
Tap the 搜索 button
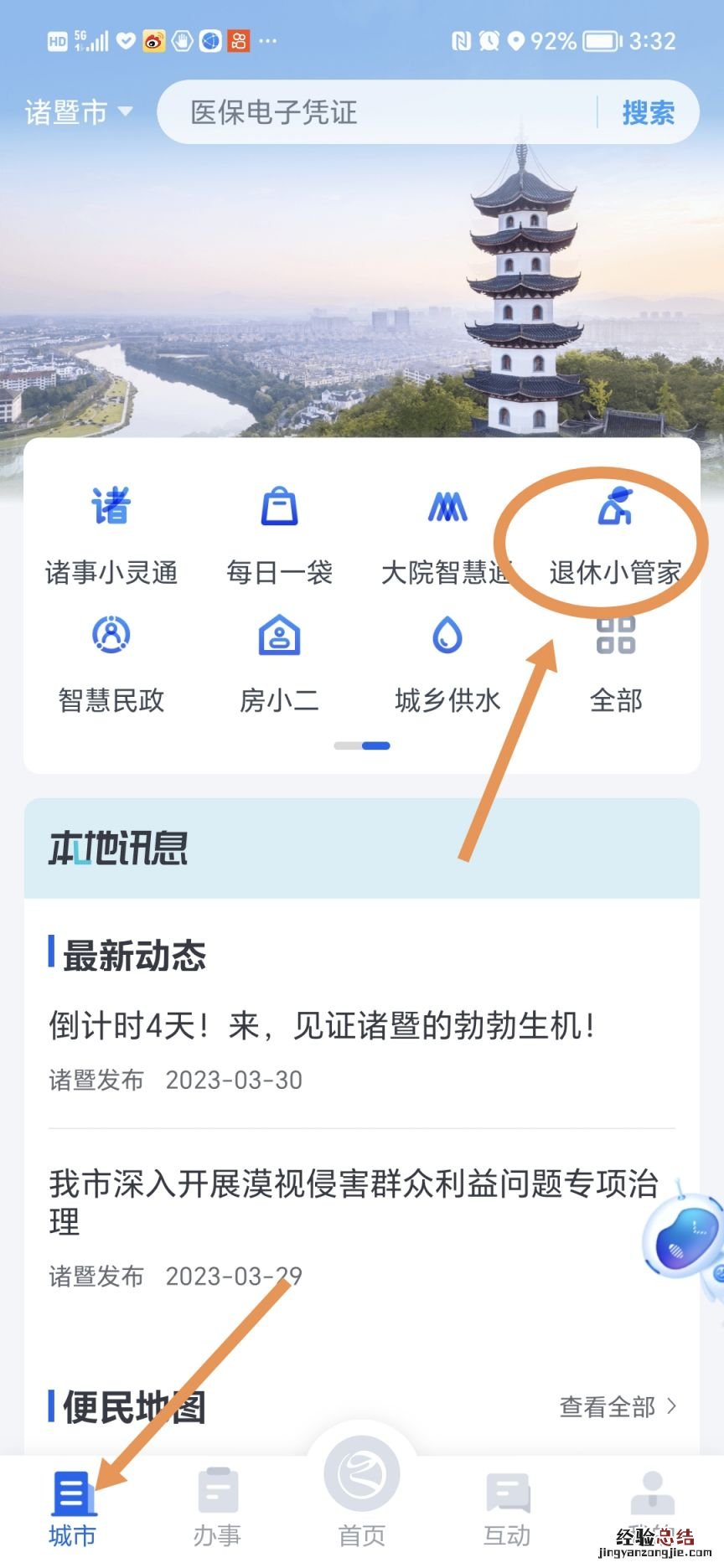tap(648, 112)
